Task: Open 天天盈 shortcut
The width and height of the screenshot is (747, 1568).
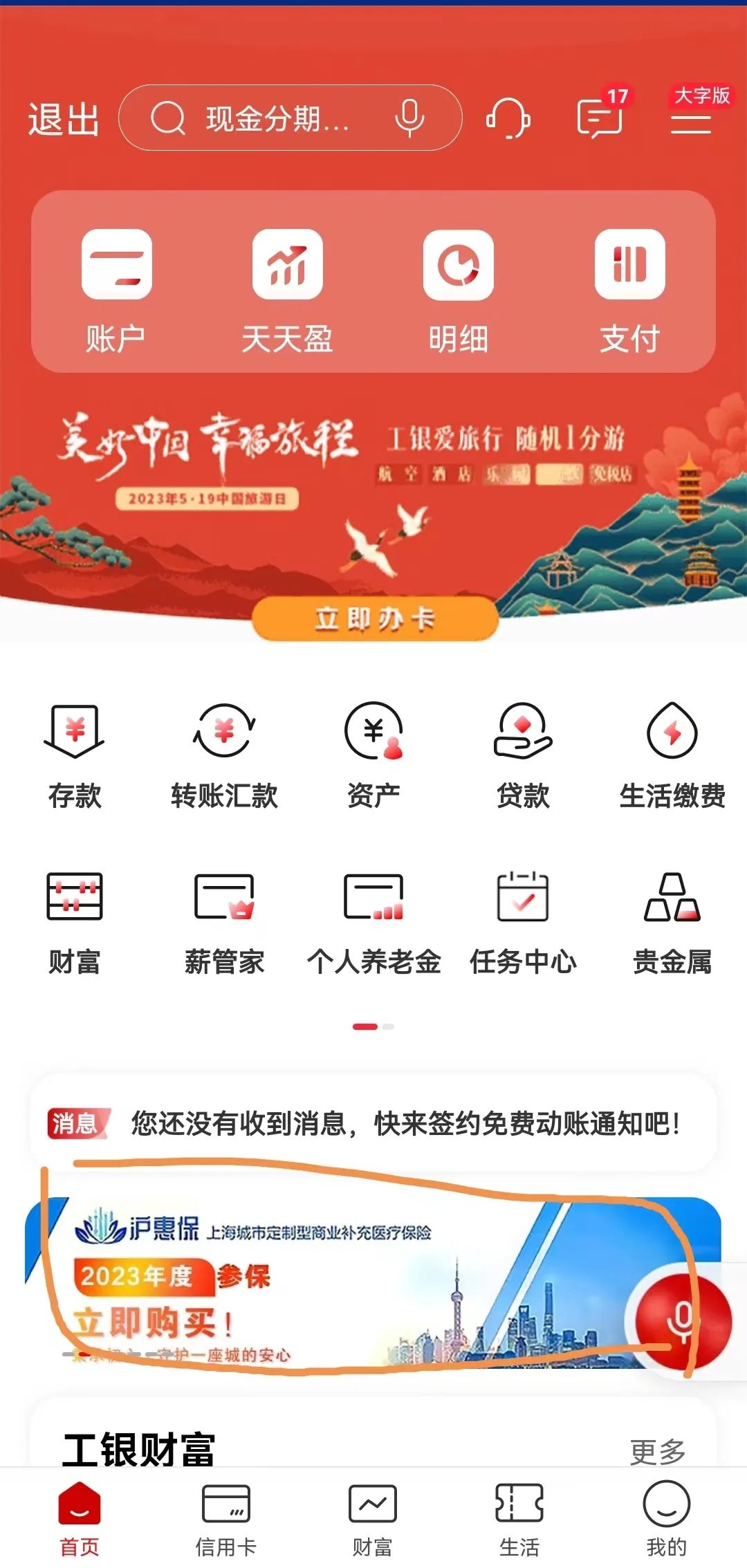Action: tap(287, 290)
